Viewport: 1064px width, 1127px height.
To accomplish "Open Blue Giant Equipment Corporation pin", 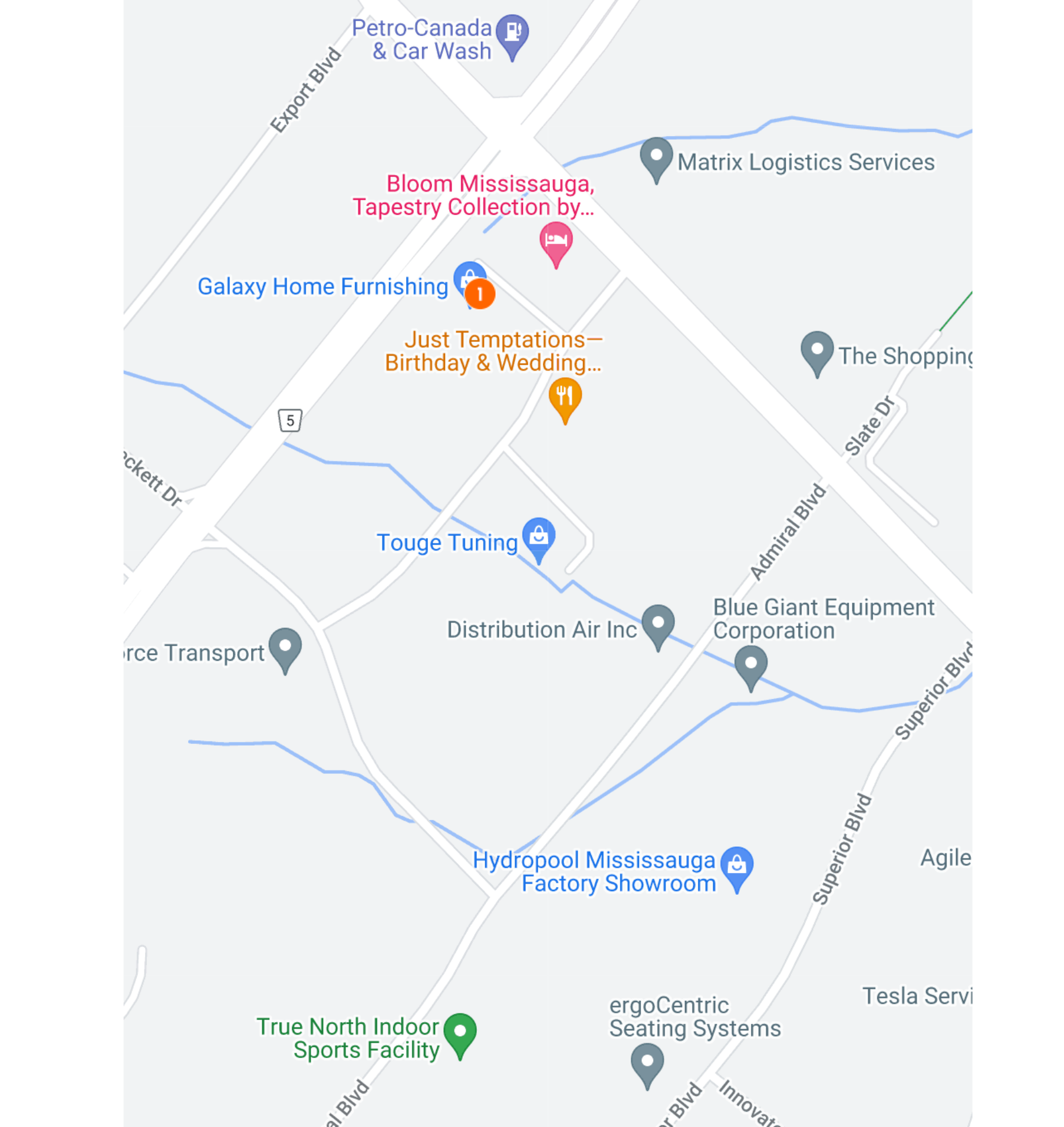I will point(750,665).
